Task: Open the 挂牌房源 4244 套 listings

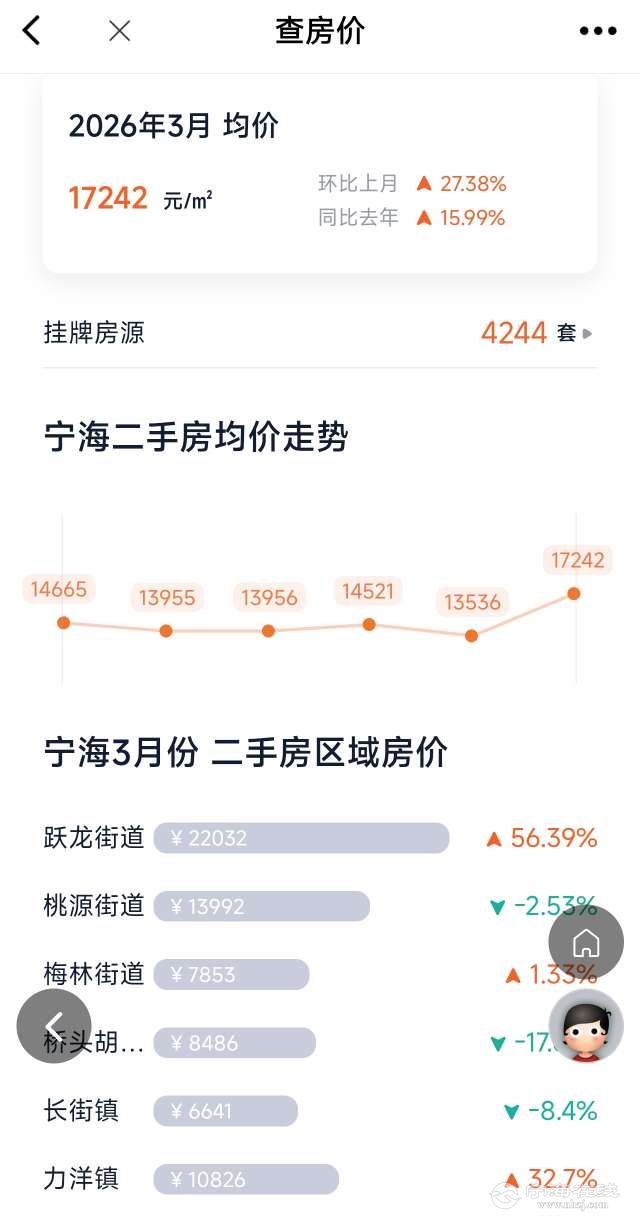Action: 536,333
